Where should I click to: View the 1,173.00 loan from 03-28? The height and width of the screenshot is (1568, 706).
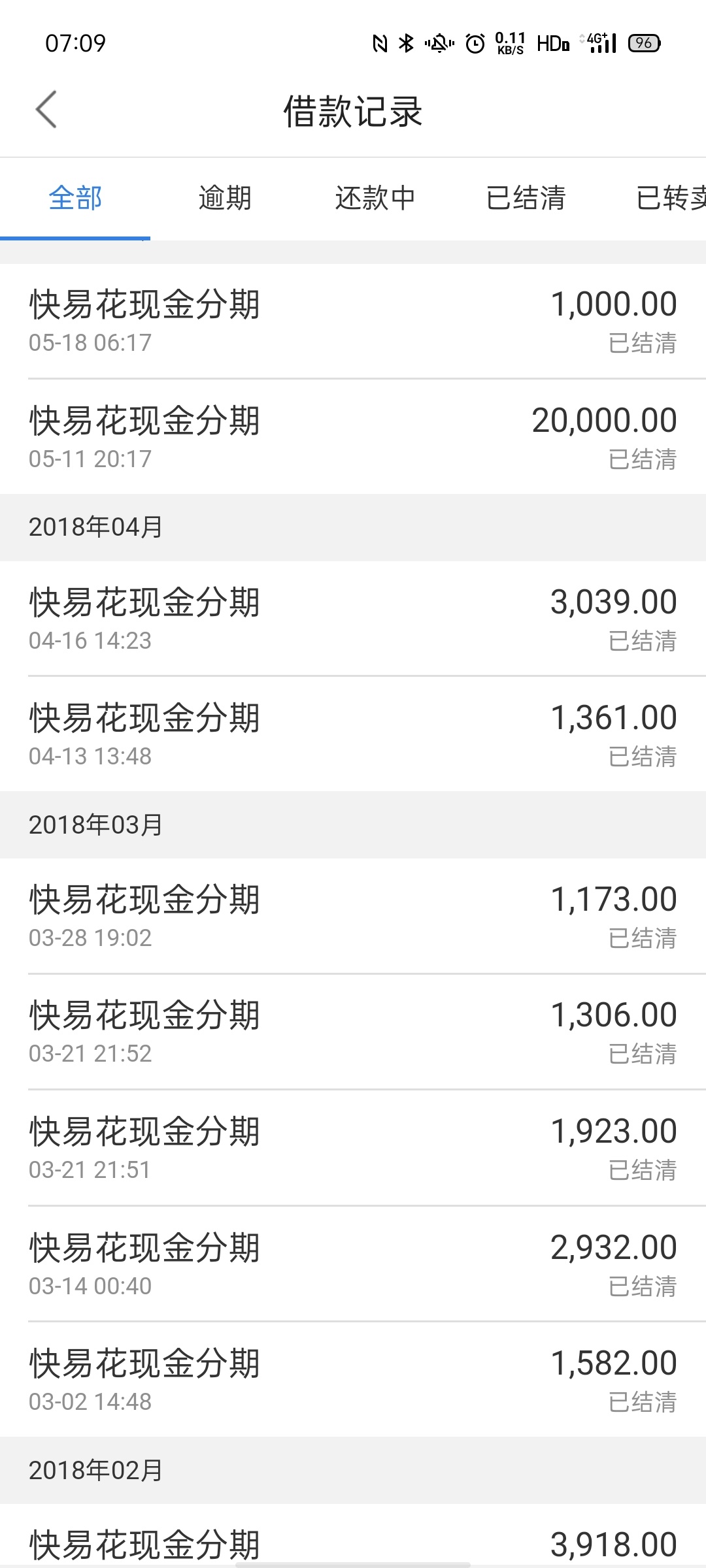[353, 916]
